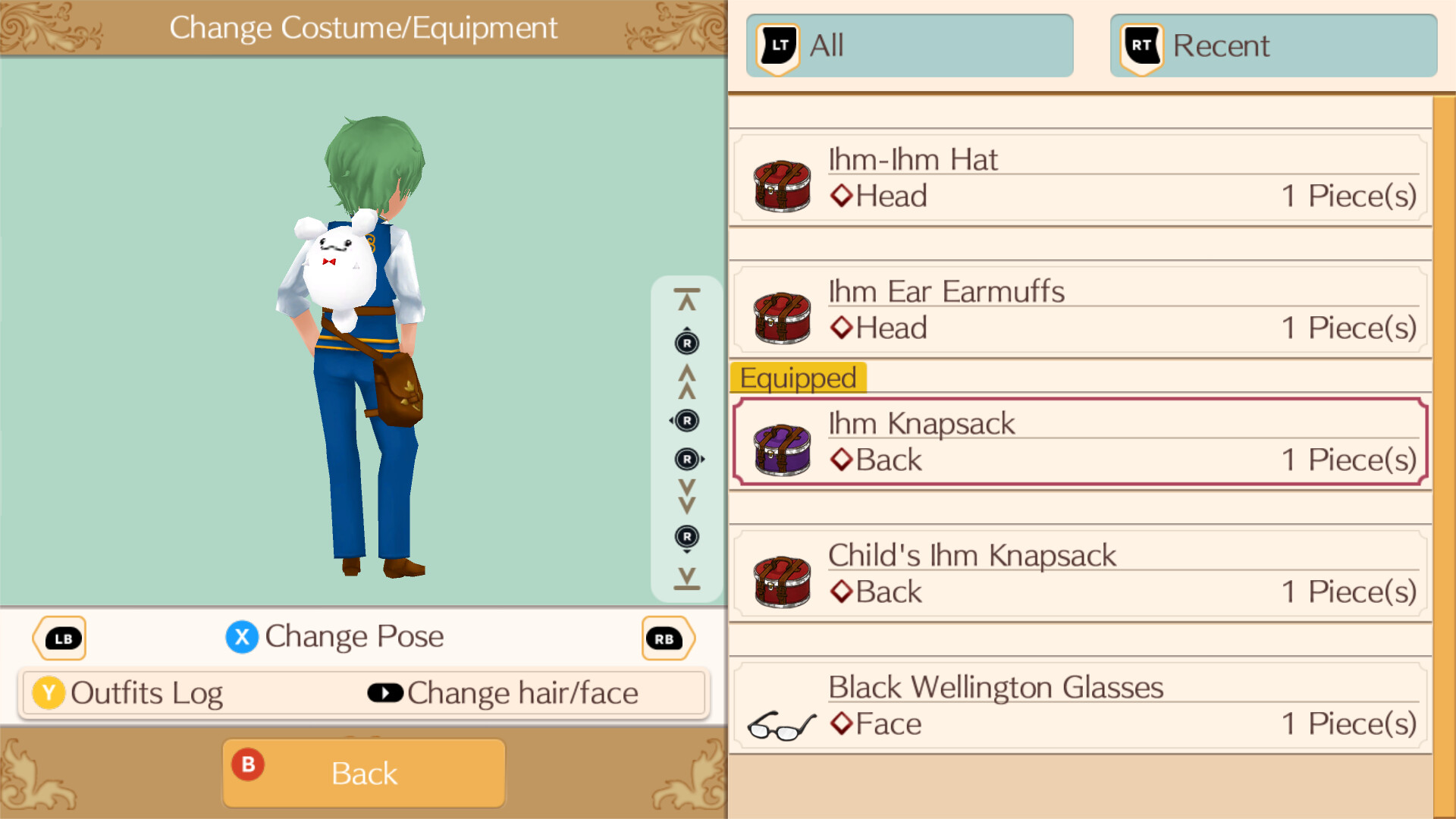
Task: Select the Black Wellington Glasses
Action: coord(1080,706)
